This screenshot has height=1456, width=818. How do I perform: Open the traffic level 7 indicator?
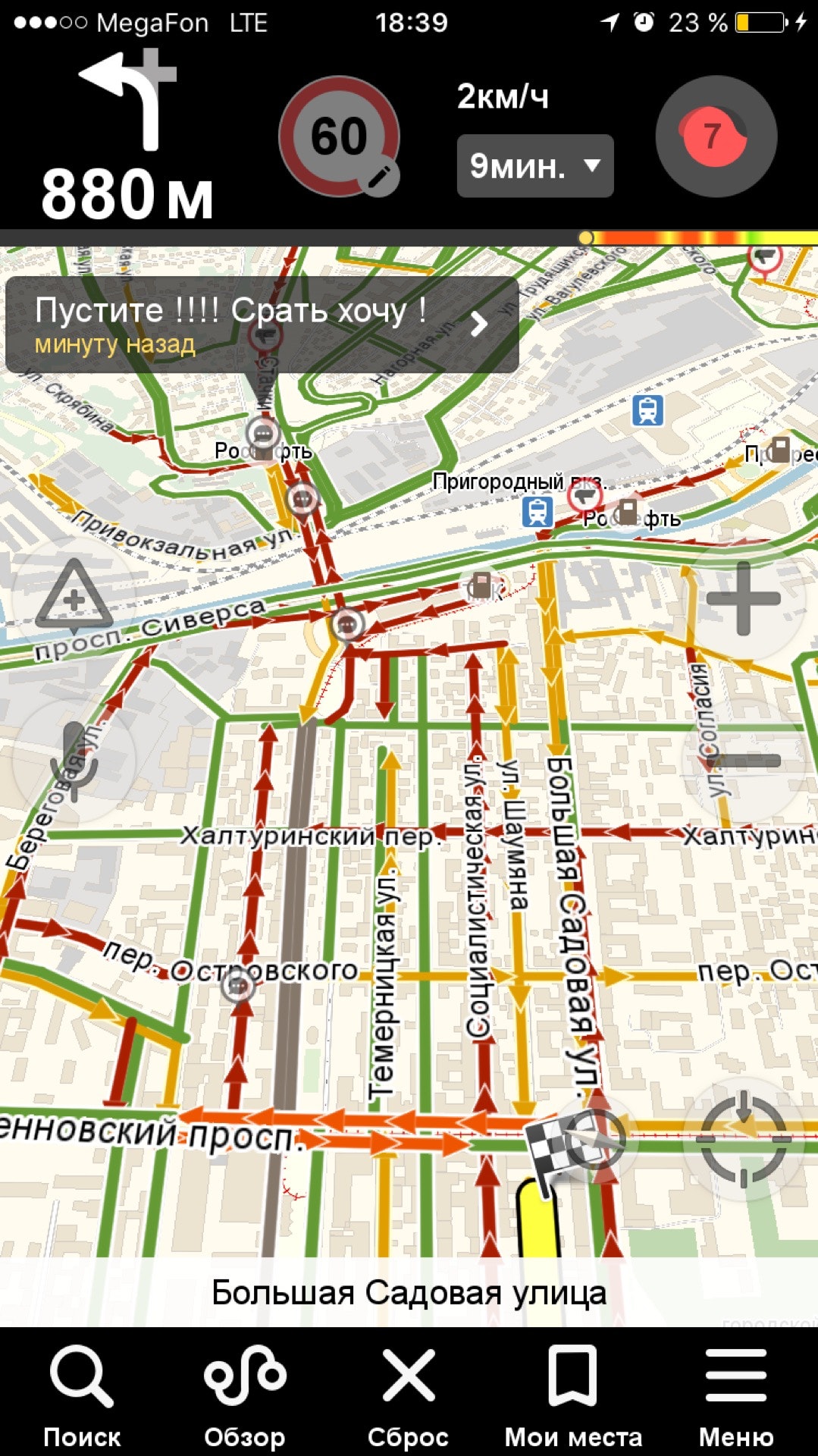coord(716,136)
